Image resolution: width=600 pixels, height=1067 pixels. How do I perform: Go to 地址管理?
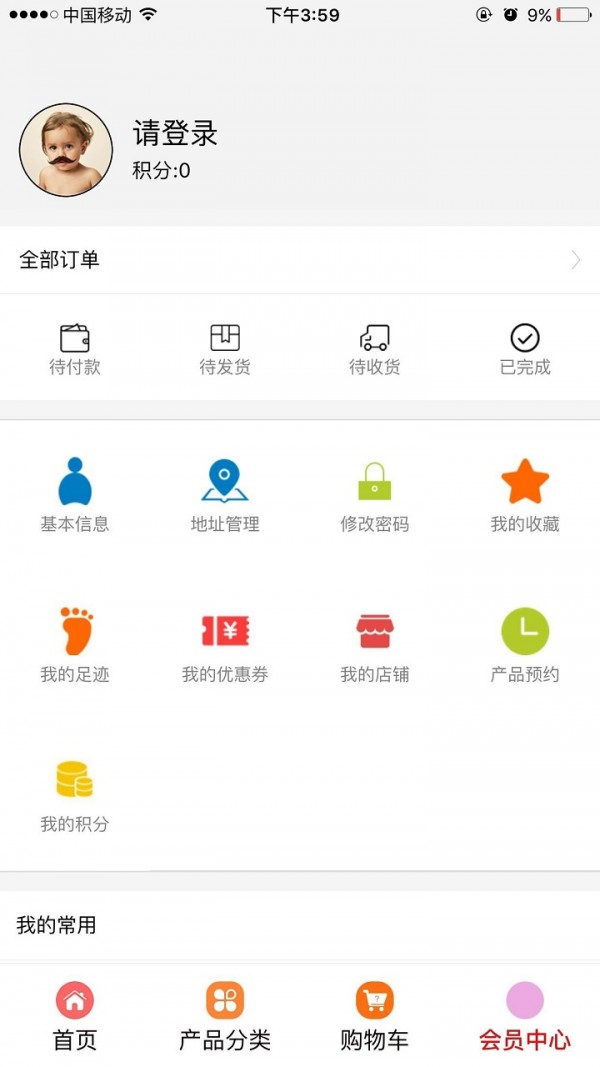click(x=225, y=495)
